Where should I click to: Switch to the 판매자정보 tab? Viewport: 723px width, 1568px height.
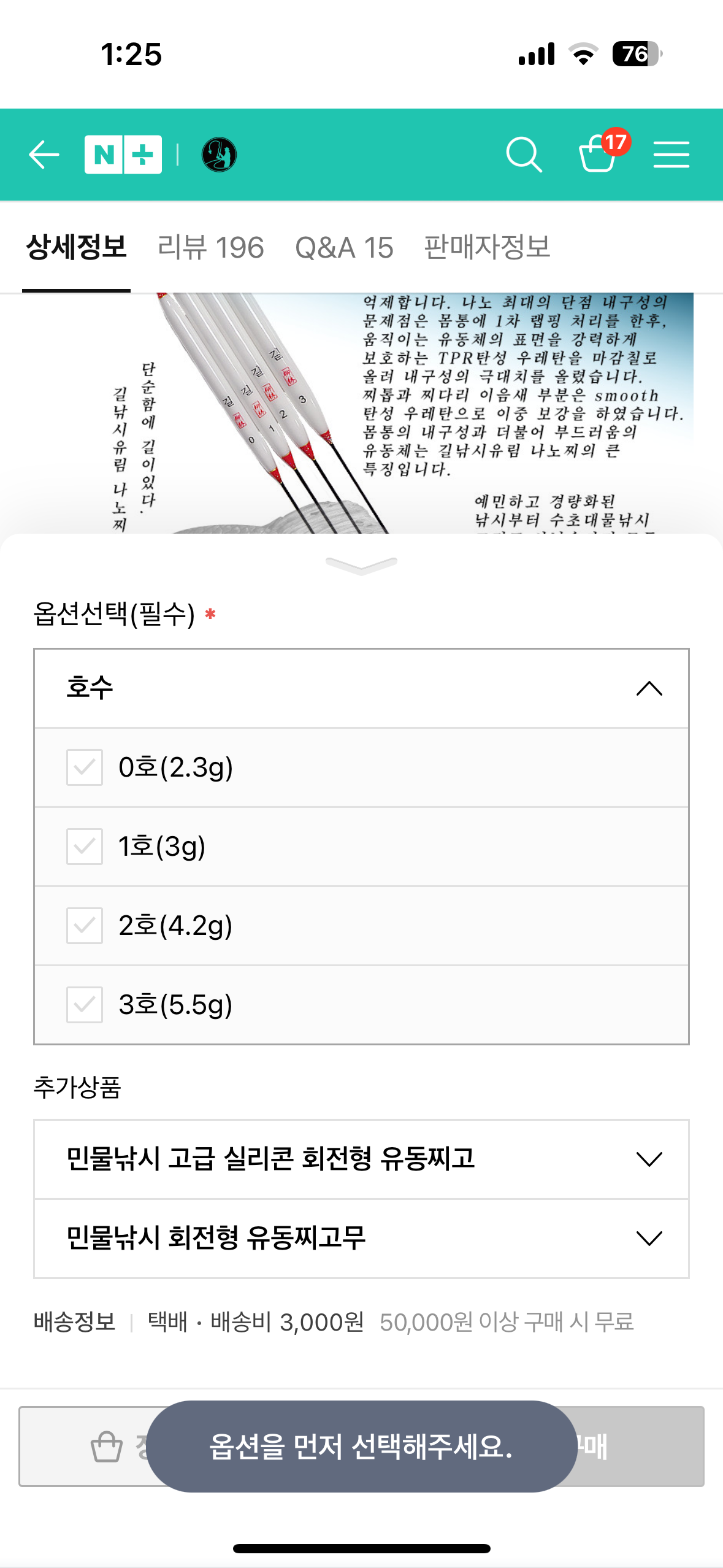pos(488,248)
